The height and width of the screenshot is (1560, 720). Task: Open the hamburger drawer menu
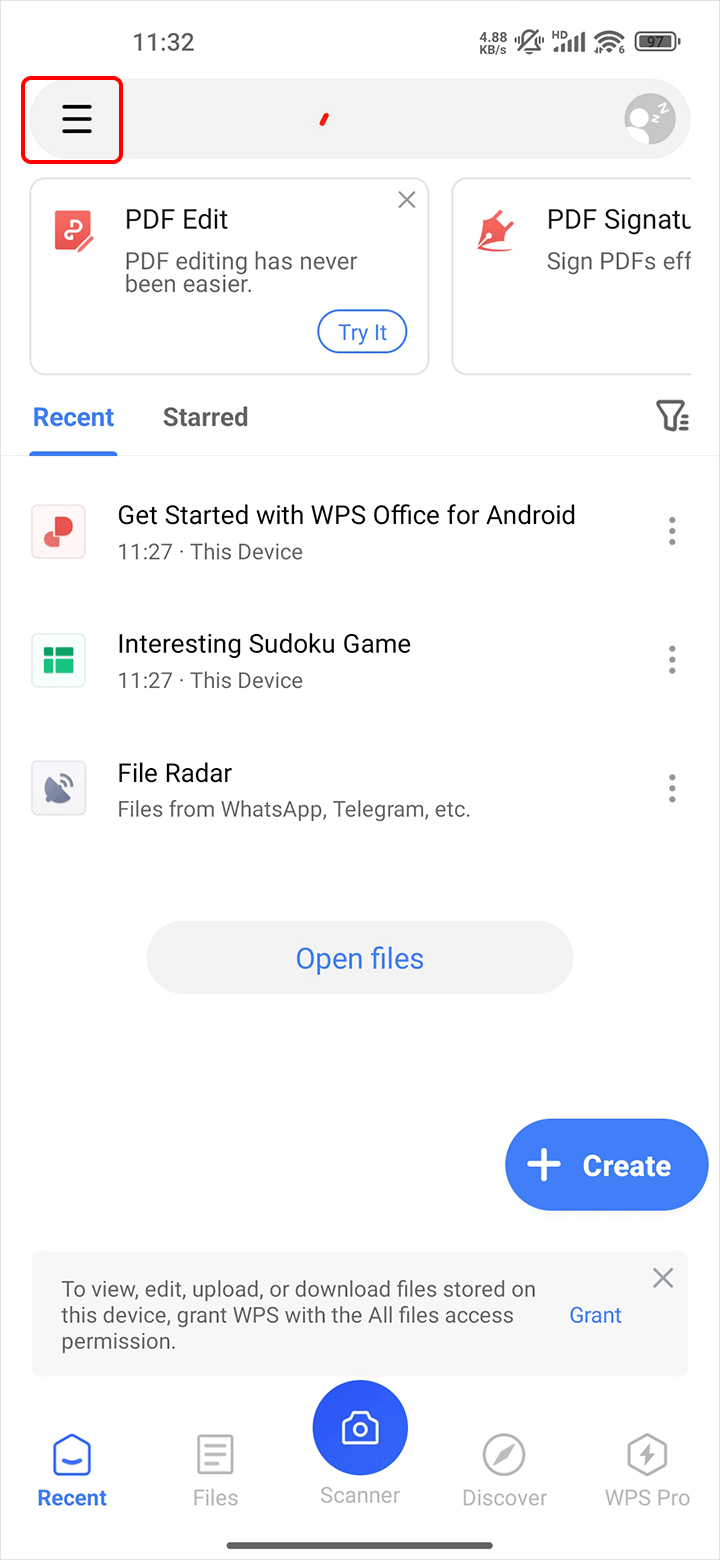click(x=76, y=120)
